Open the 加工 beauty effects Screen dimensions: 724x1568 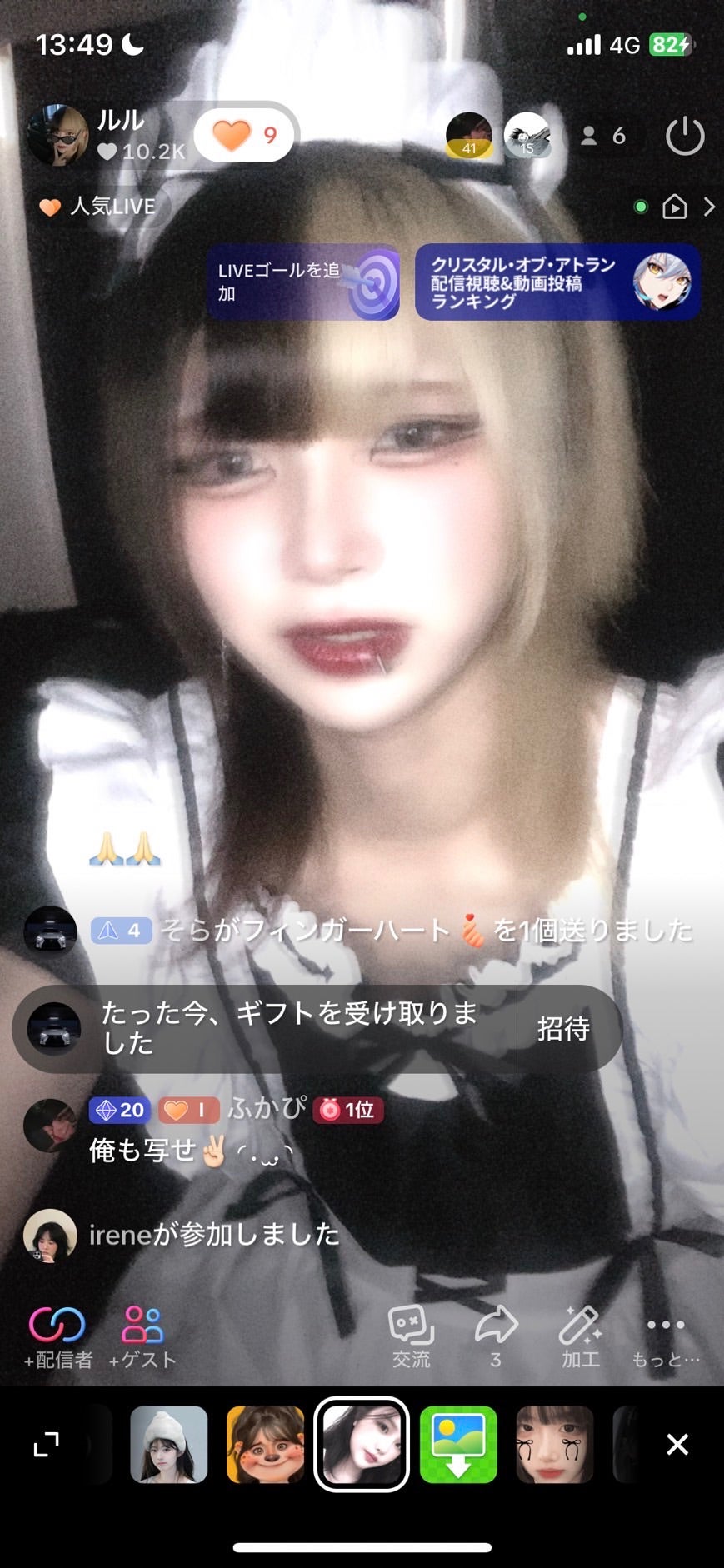581,1336
